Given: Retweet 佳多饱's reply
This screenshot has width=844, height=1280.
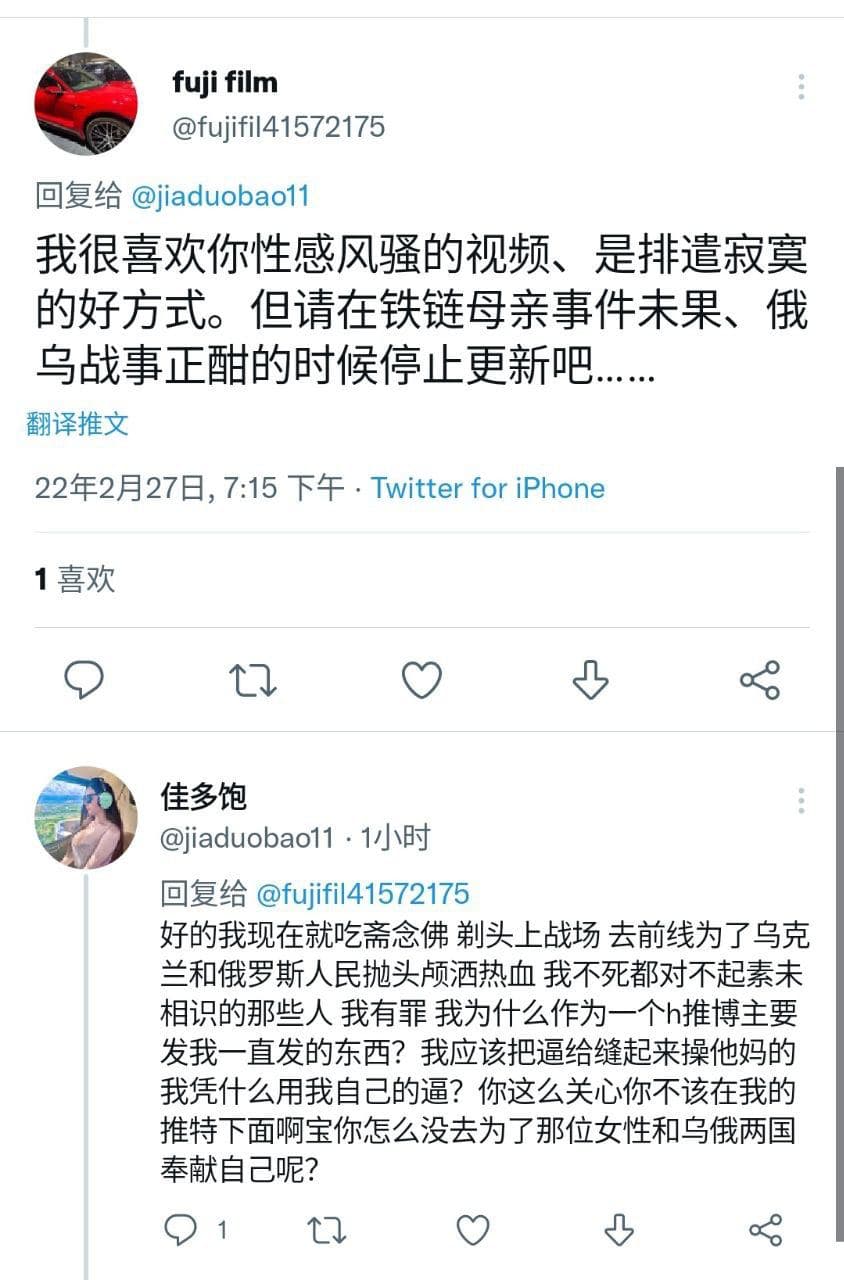Looking at the screenshot, I should tap(325, 1229).
